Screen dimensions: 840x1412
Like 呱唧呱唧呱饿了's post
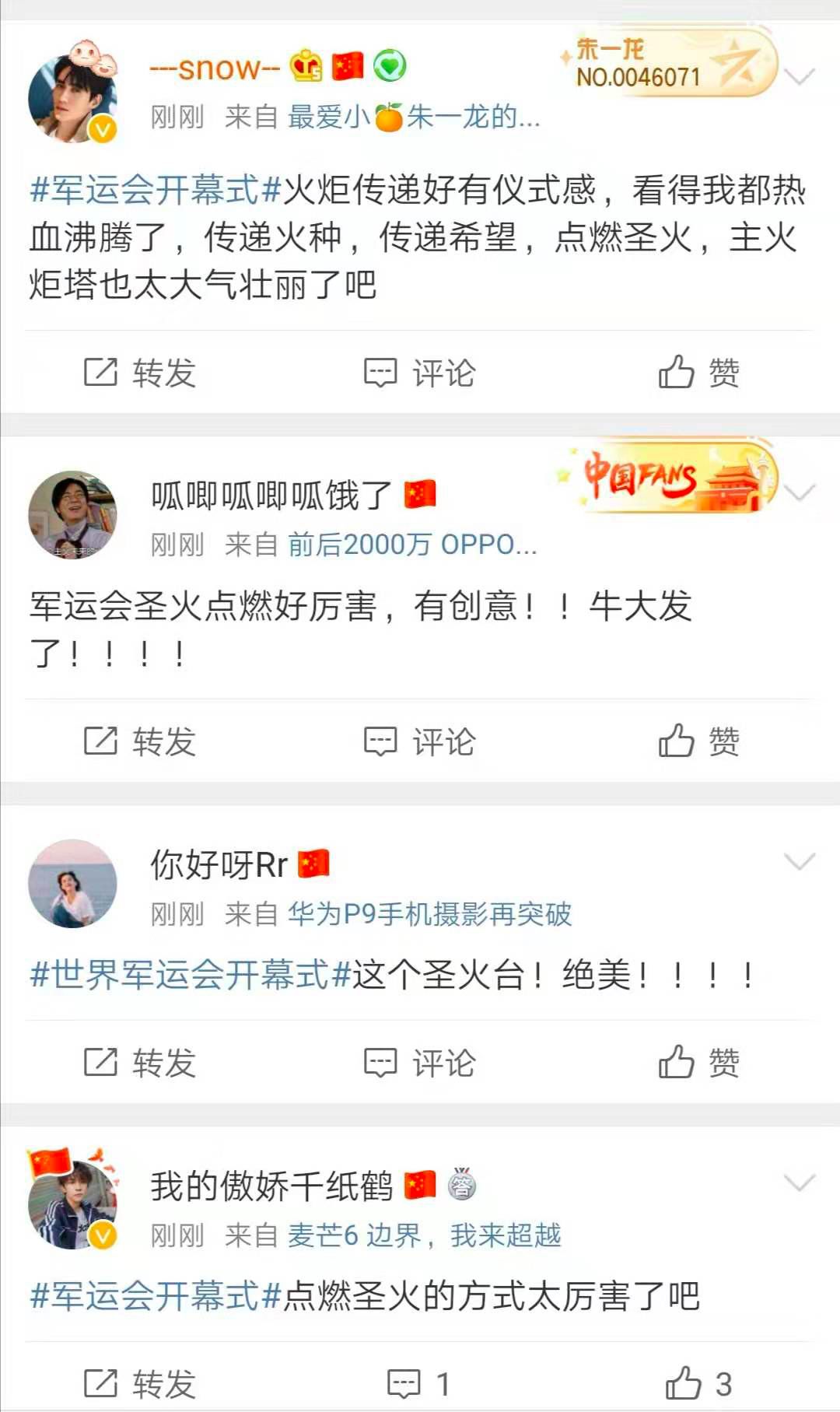pyautogui.click(x=698, y=741)
